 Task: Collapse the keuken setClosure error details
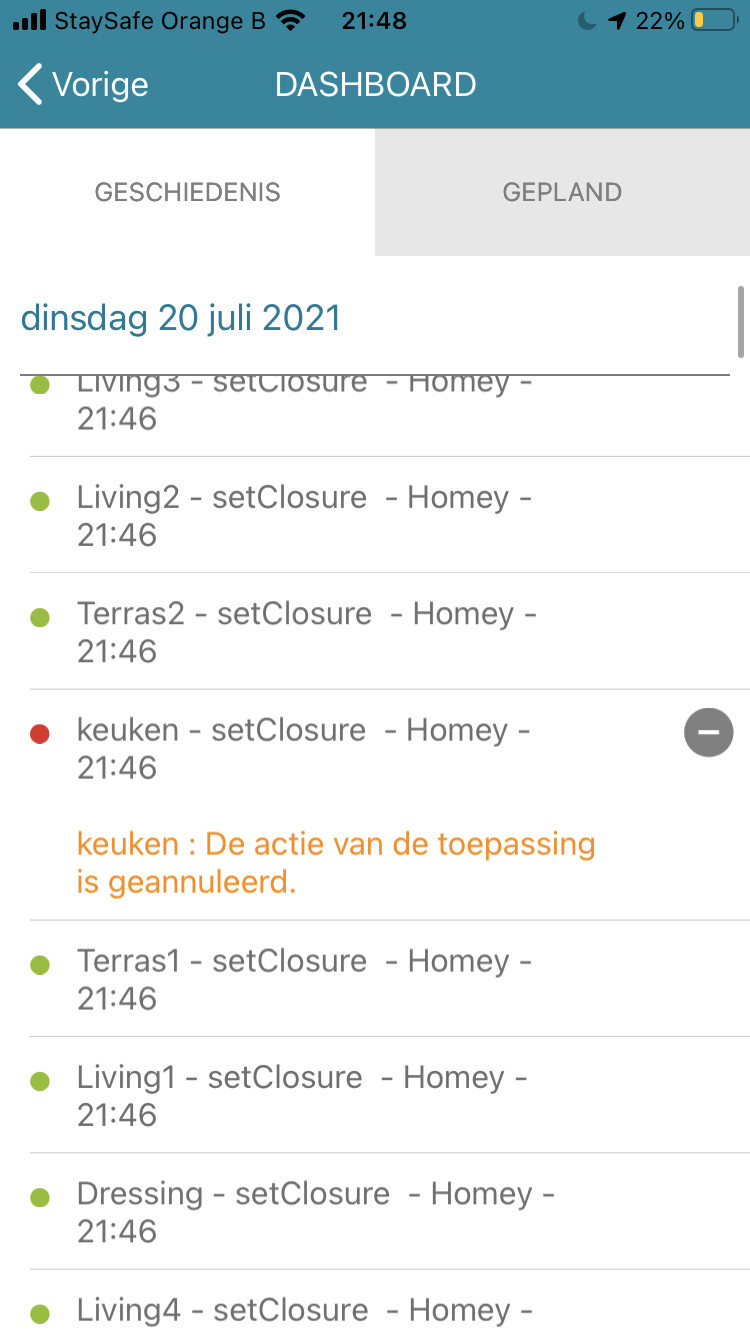[x=708, y=733]
